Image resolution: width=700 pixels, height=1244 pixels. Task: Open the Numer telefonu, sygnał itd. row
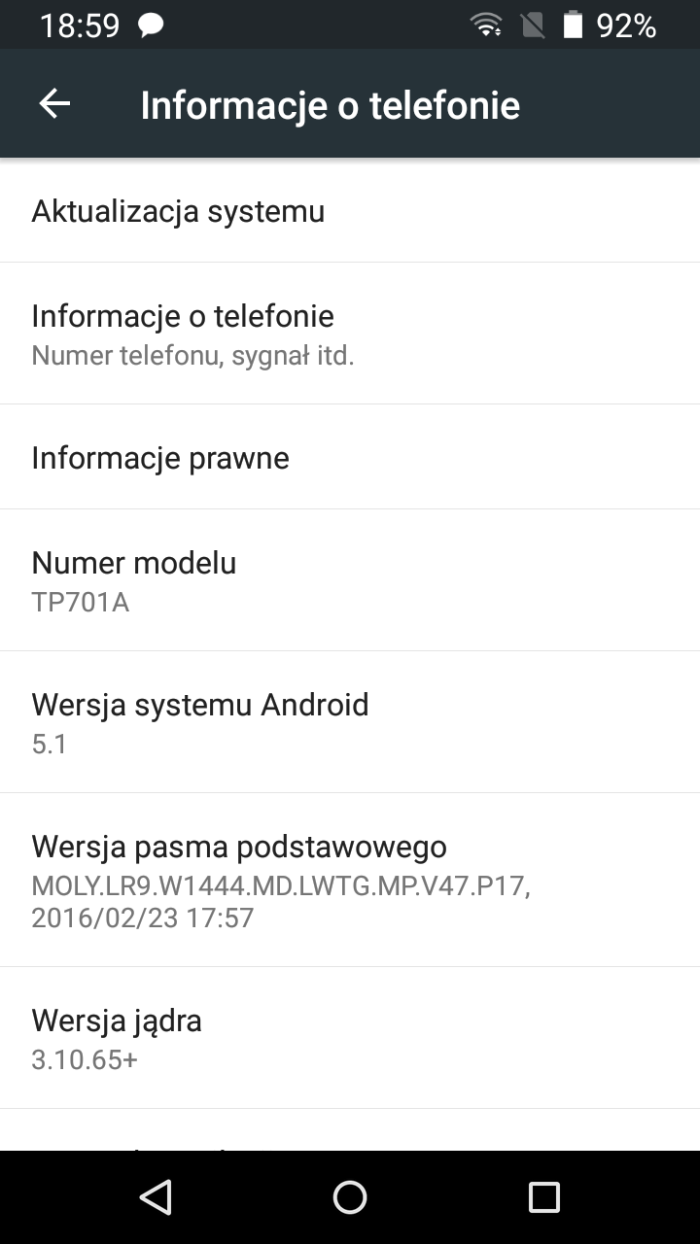[x=350, y=334]
